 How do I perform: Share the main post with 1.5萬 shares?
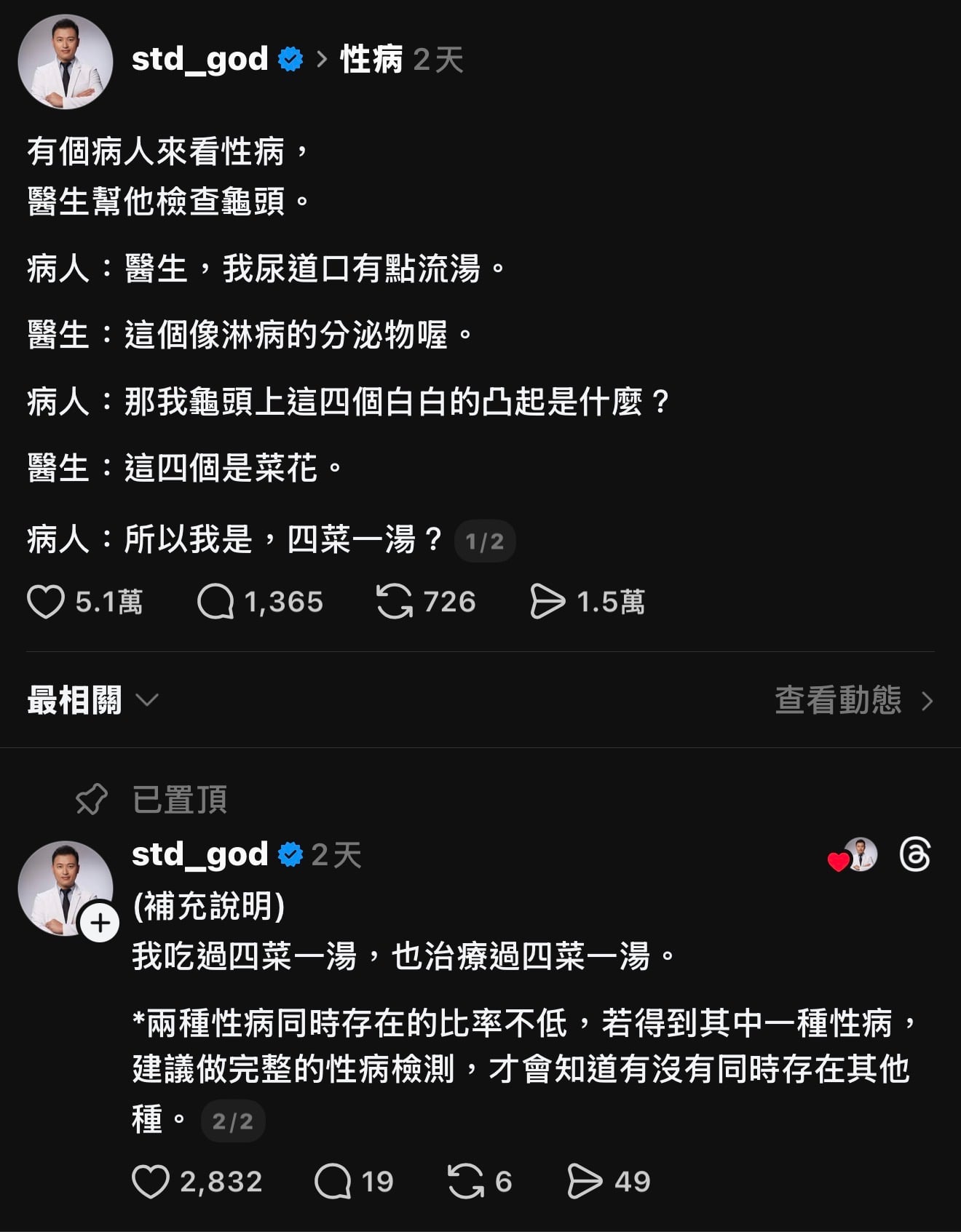(x=547, y=602)
